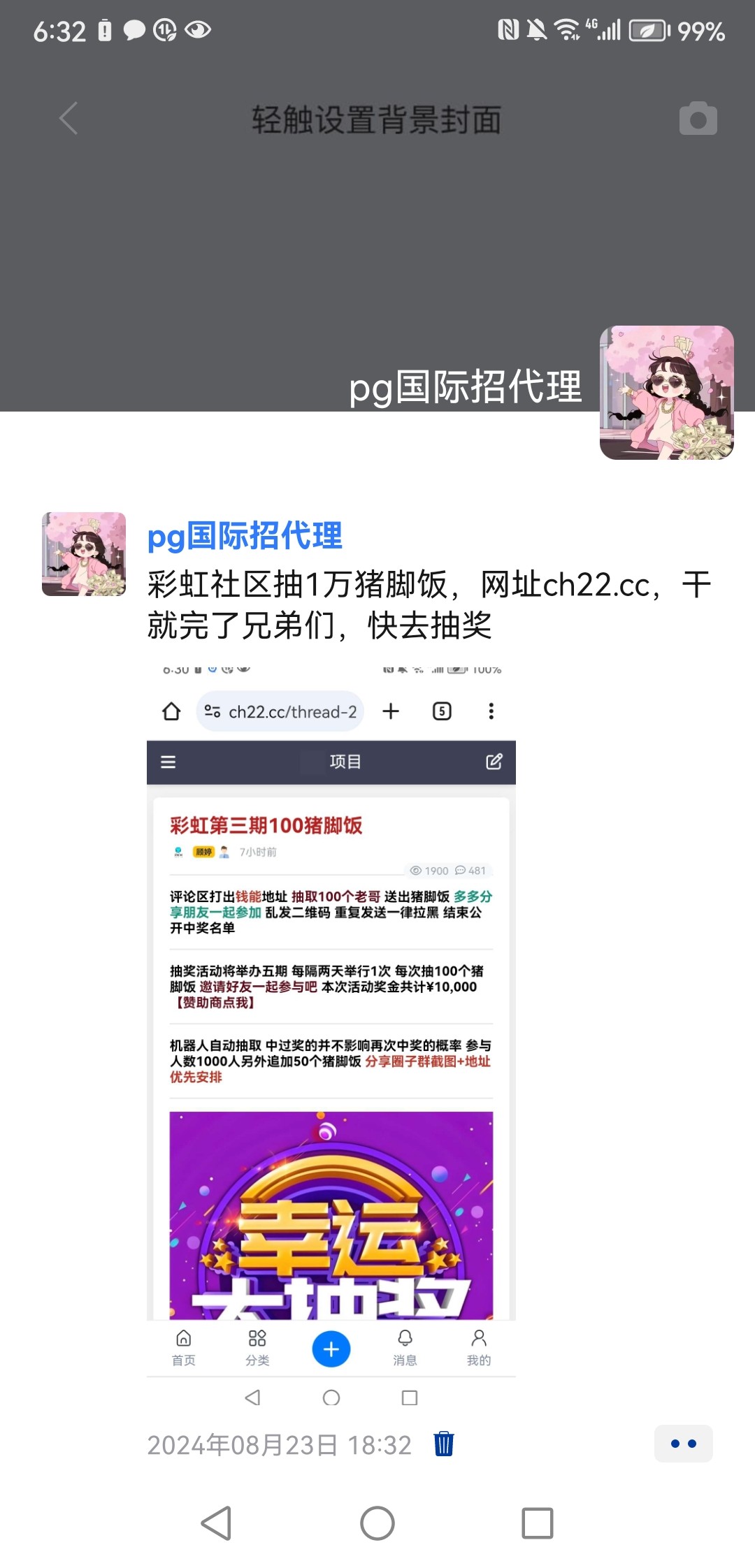
Task: Open the post author's small avatar
Action: point(84,554)
